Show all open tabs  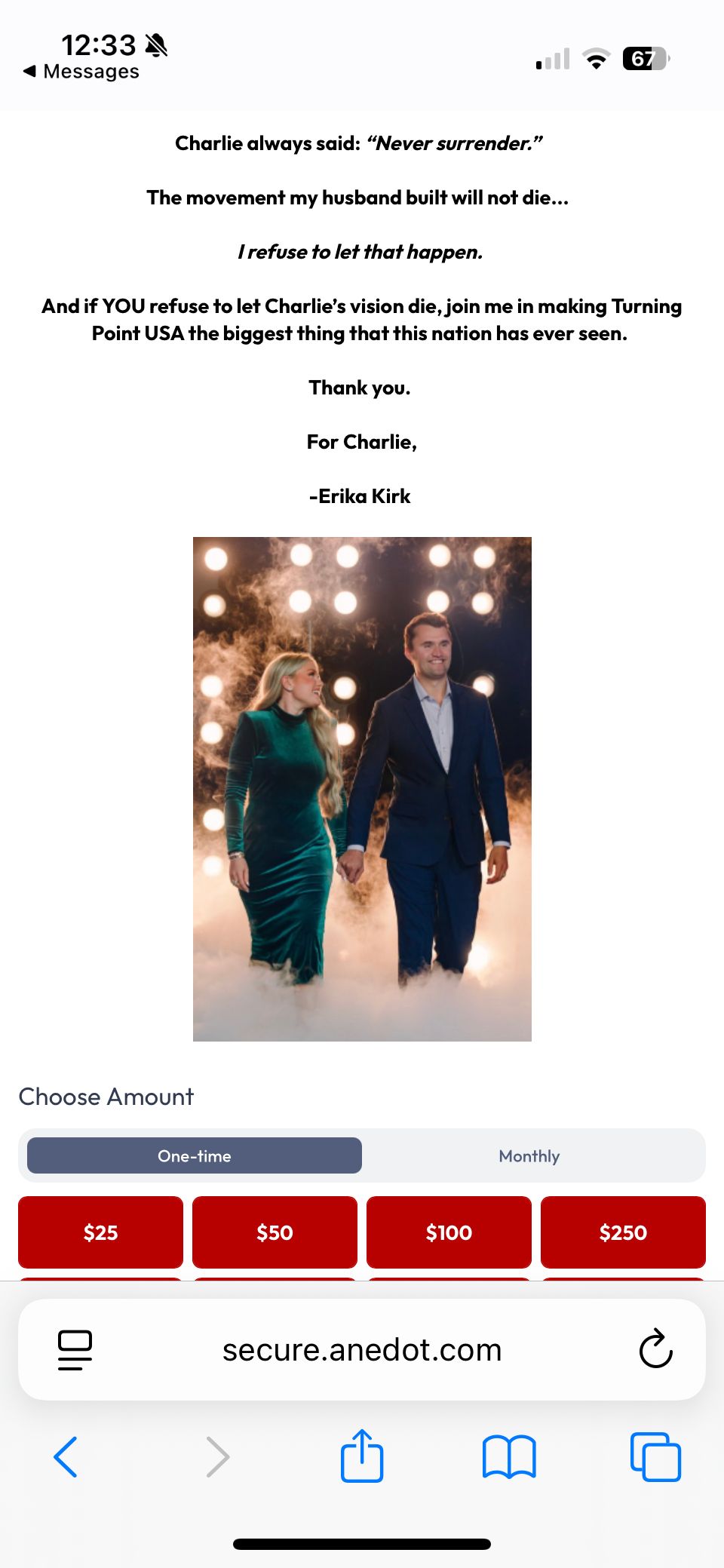click(x=655, y=1456)
